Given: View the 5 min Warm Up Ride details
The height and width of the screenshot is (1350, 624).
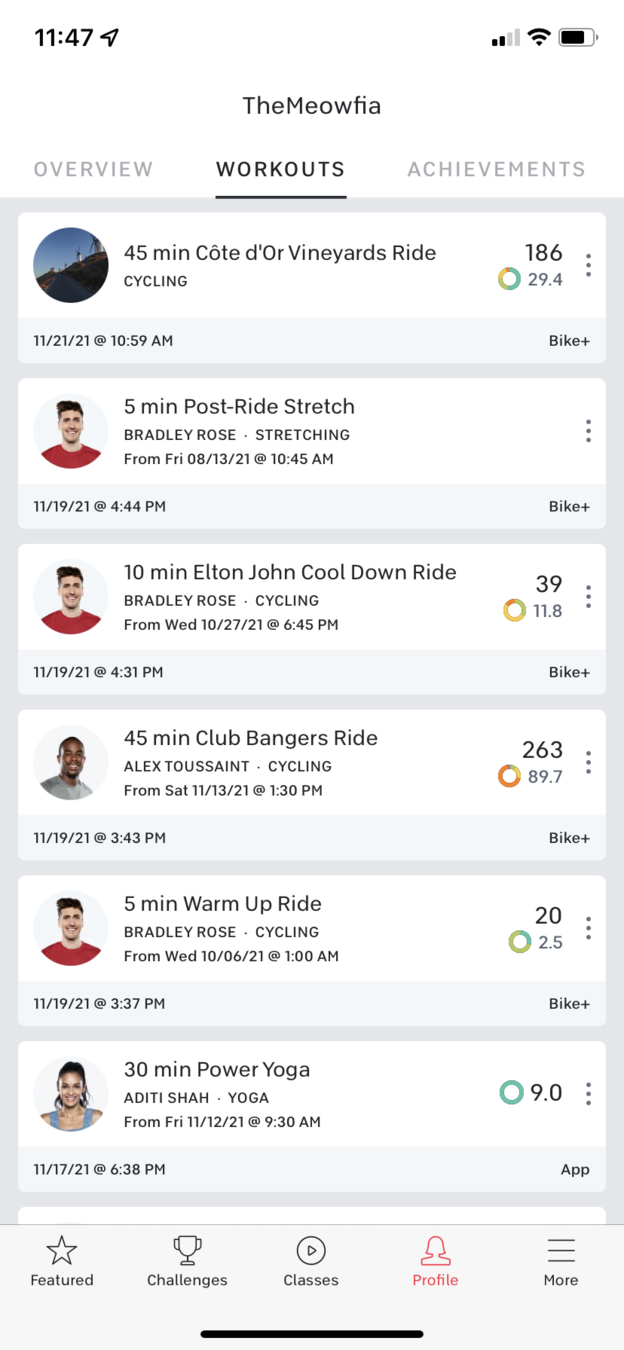Looking at the screenshot, I should coord(222,905).
